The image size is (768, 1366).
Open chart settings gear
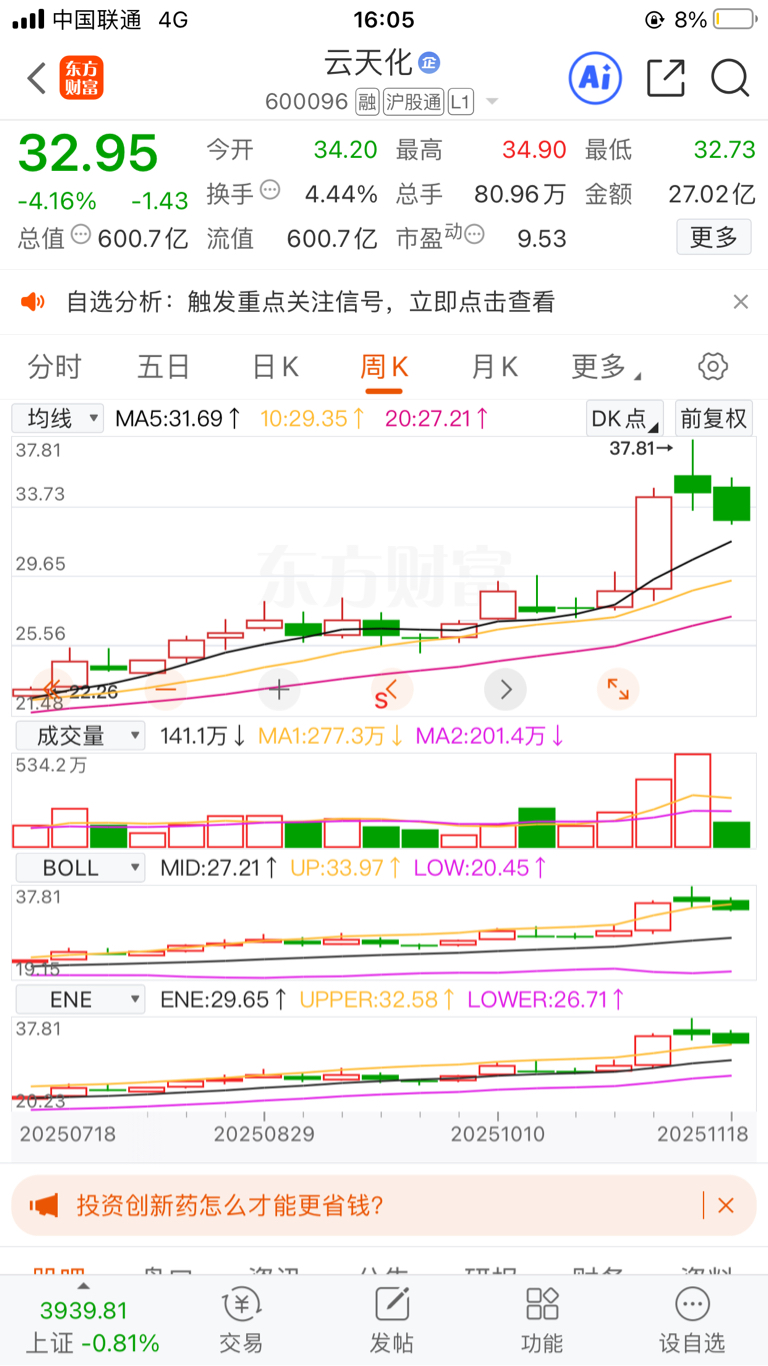point(712,367)
